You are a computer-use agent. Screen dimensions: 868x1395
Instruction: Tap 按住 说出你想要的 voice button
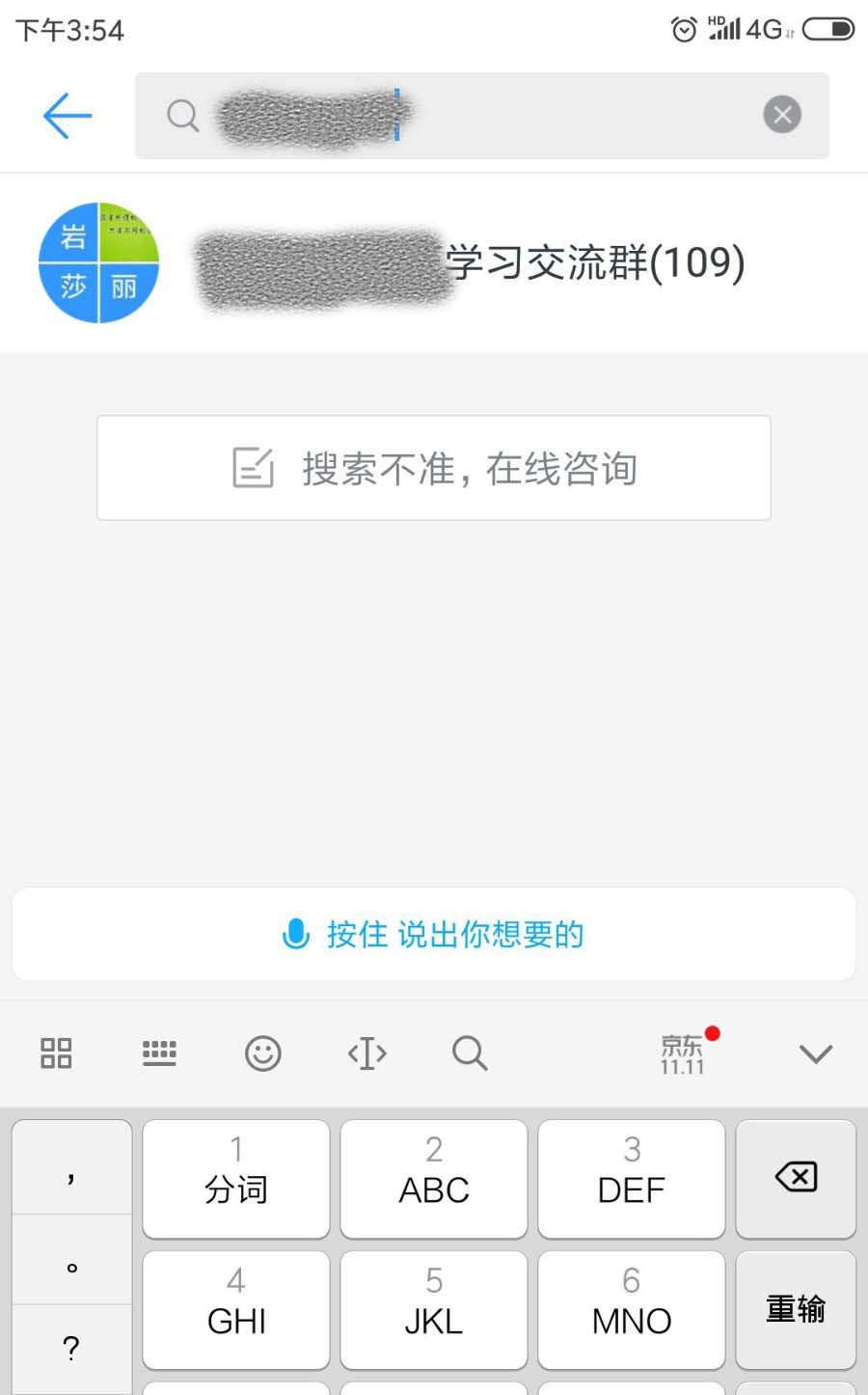tap(434, 934)
